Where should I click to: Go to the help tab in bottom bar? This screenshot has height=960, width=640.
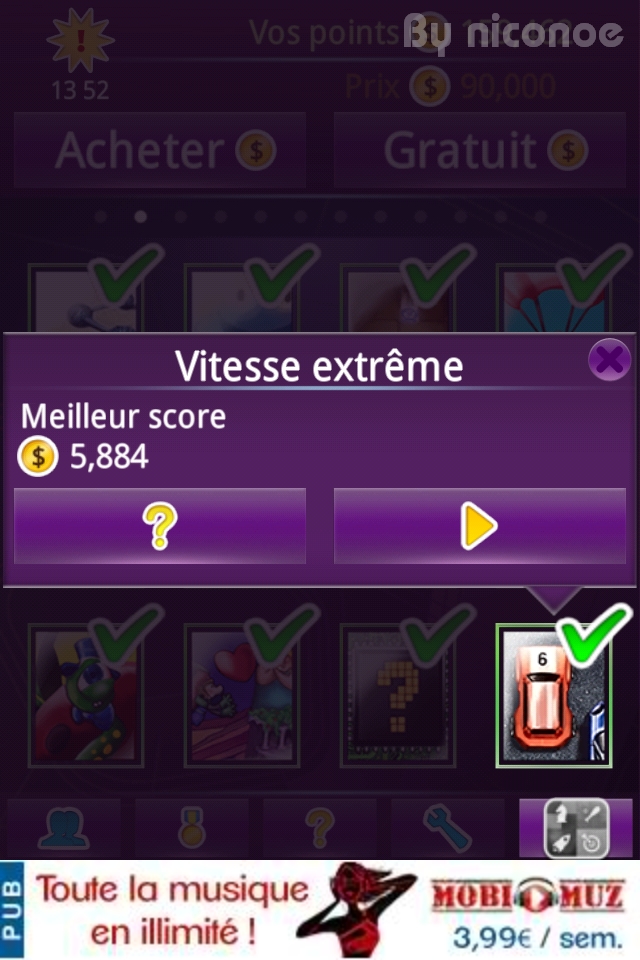(319, 828)
